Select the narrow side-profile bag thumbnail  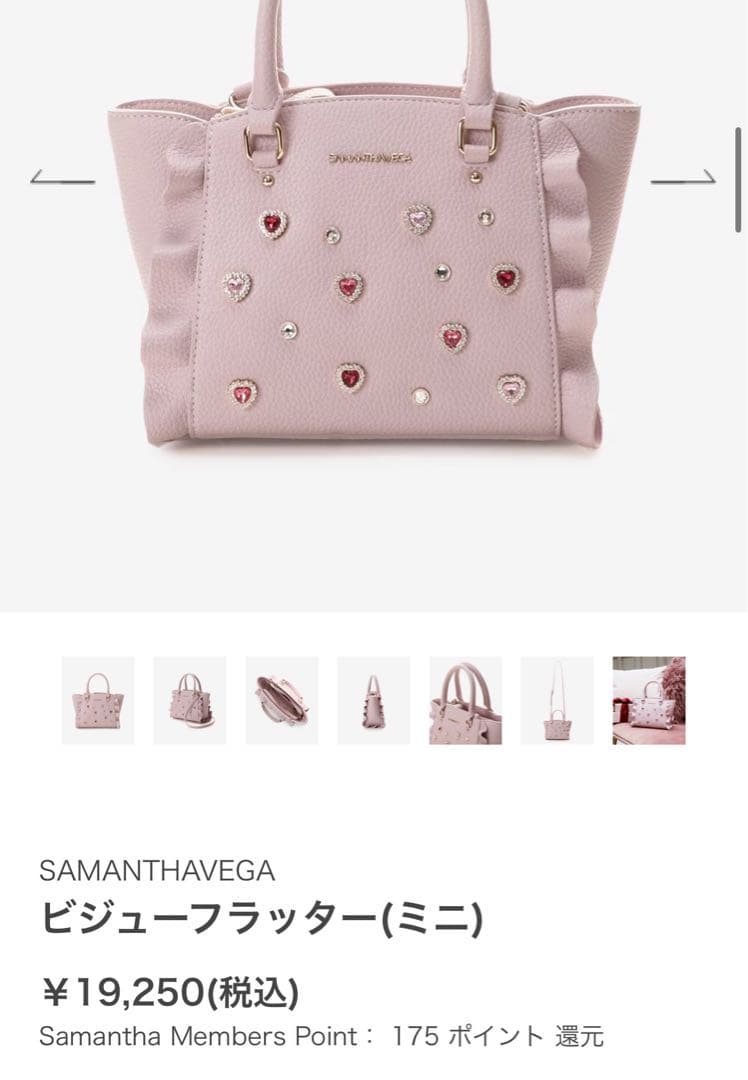pos(373,700)
